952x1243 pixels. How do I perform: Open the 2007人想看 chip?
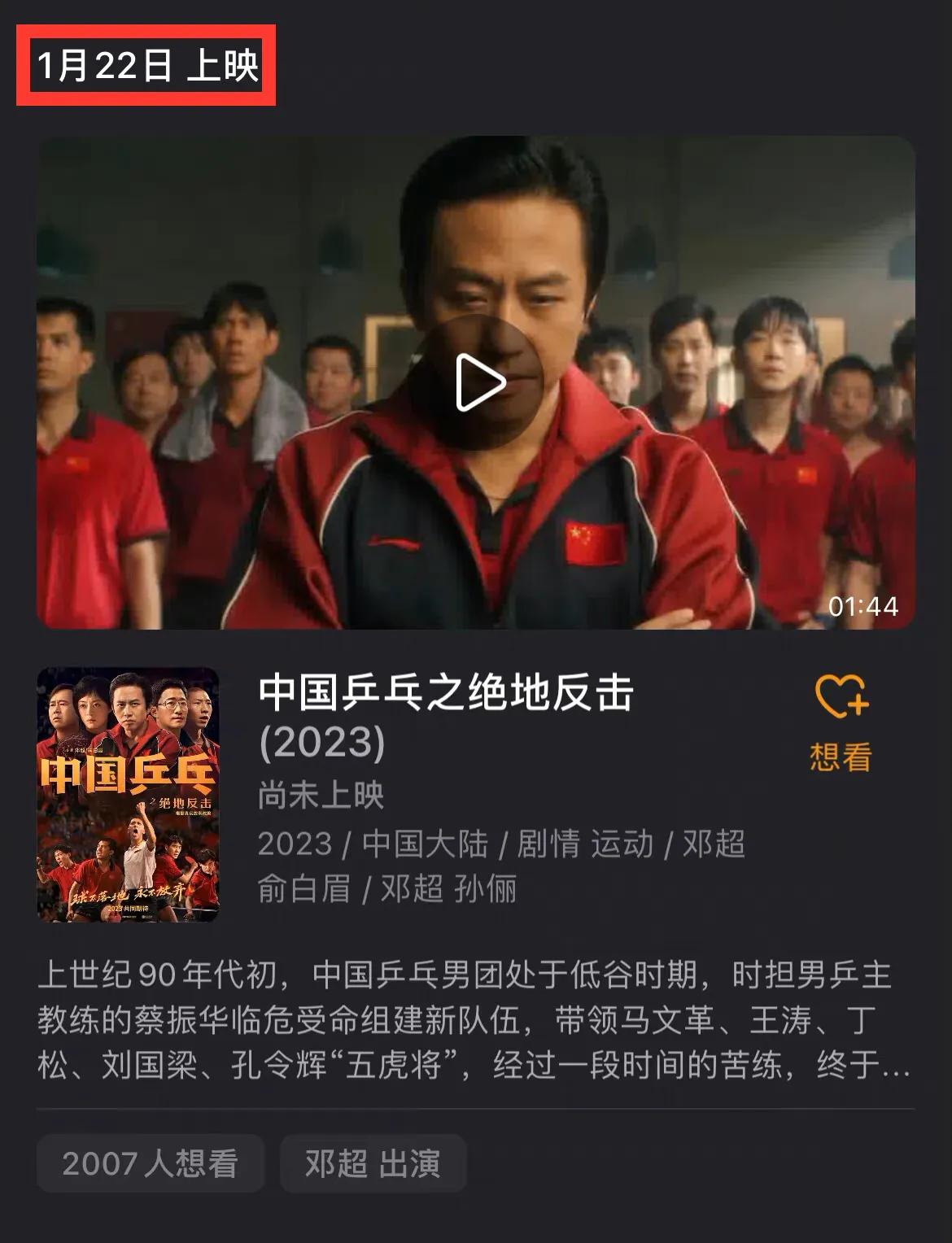151,1163
